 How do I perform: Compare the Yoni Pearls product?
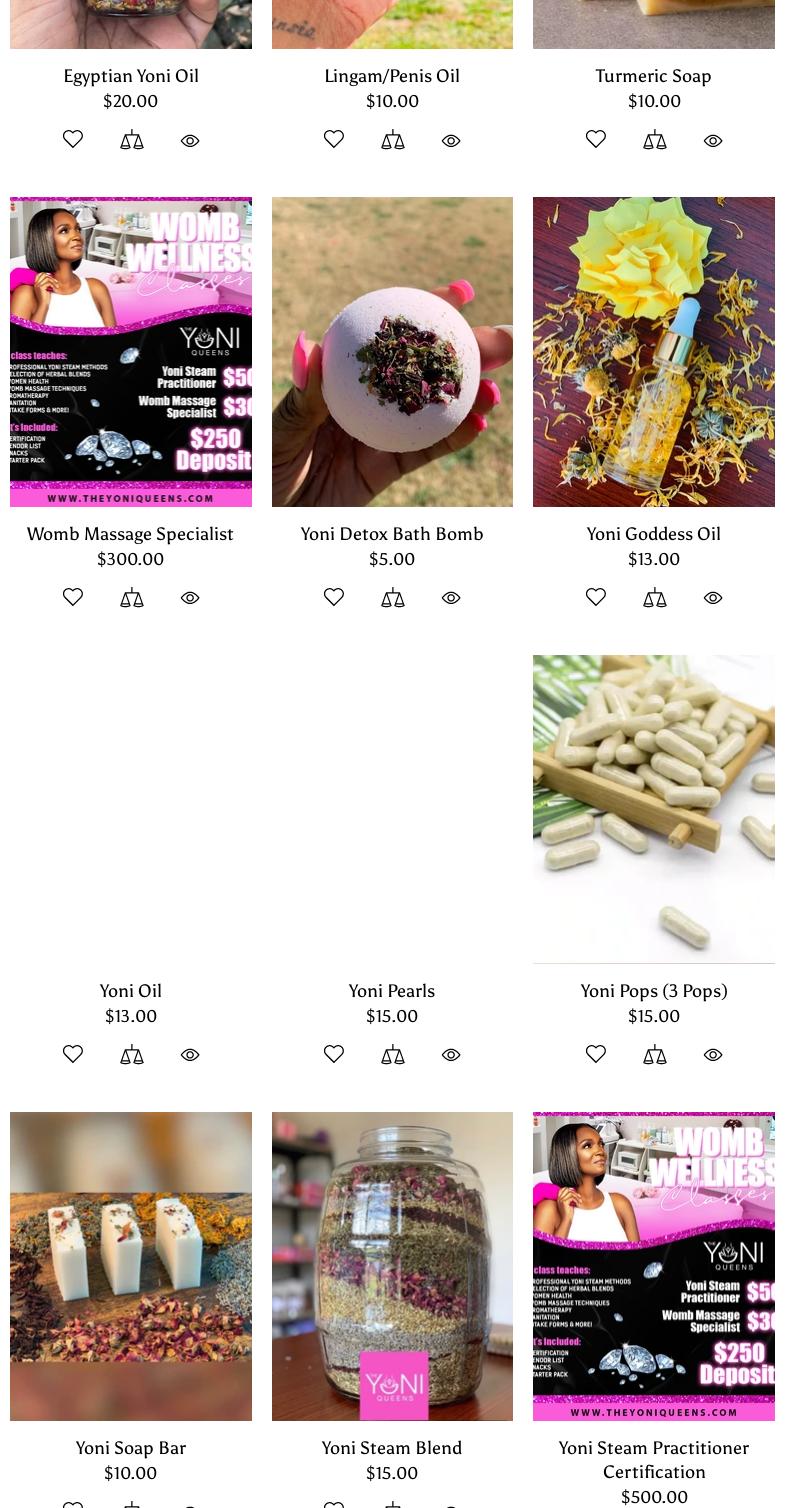coord(393,1055)
